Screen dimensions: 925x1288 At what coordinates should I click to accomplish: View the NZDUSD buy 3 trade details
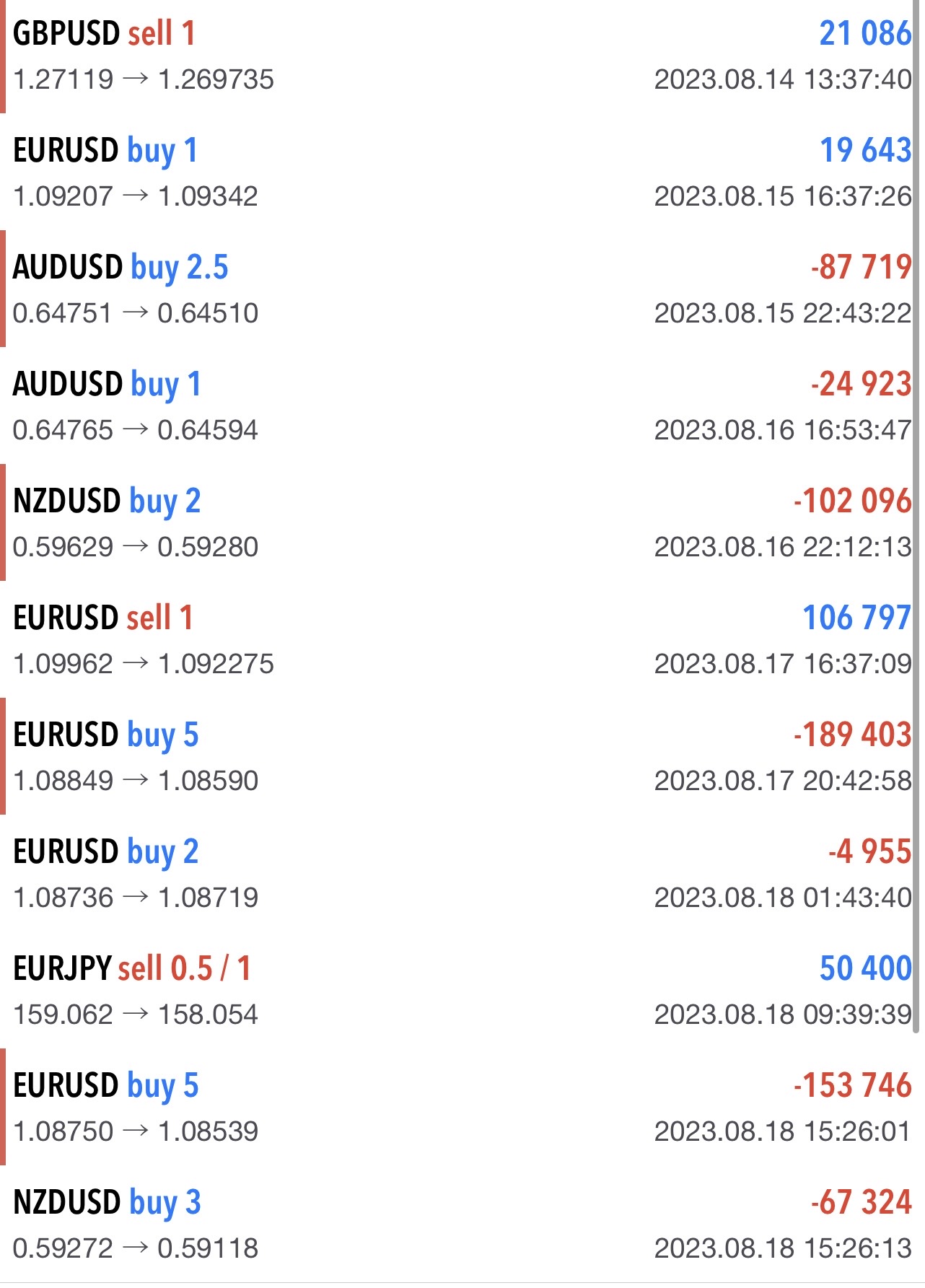tap(462, 1225)
